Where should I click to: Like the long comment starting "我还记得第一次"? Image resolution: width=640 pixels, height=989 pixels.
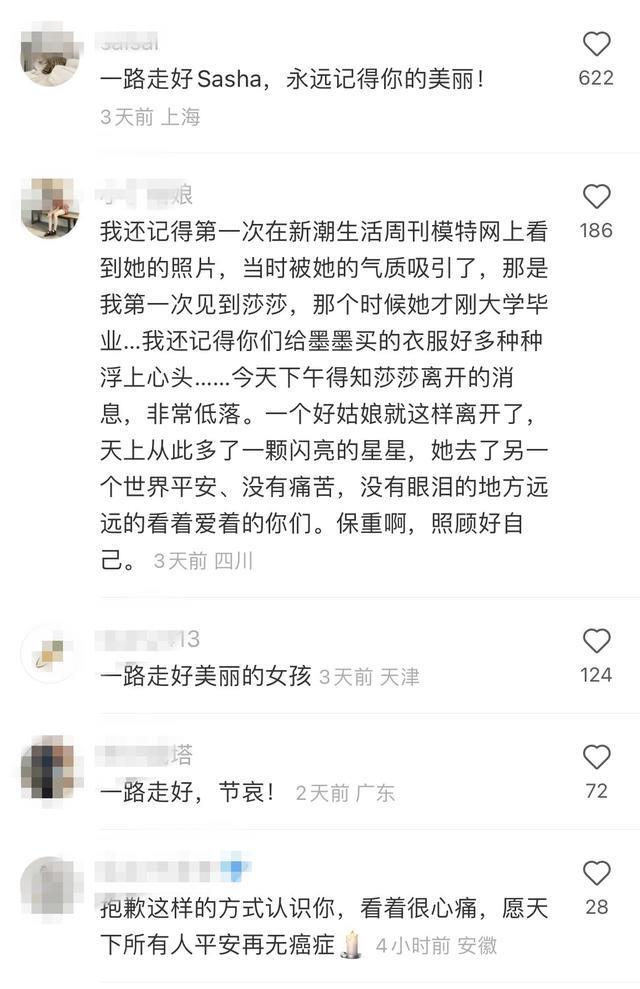[596, 196]
